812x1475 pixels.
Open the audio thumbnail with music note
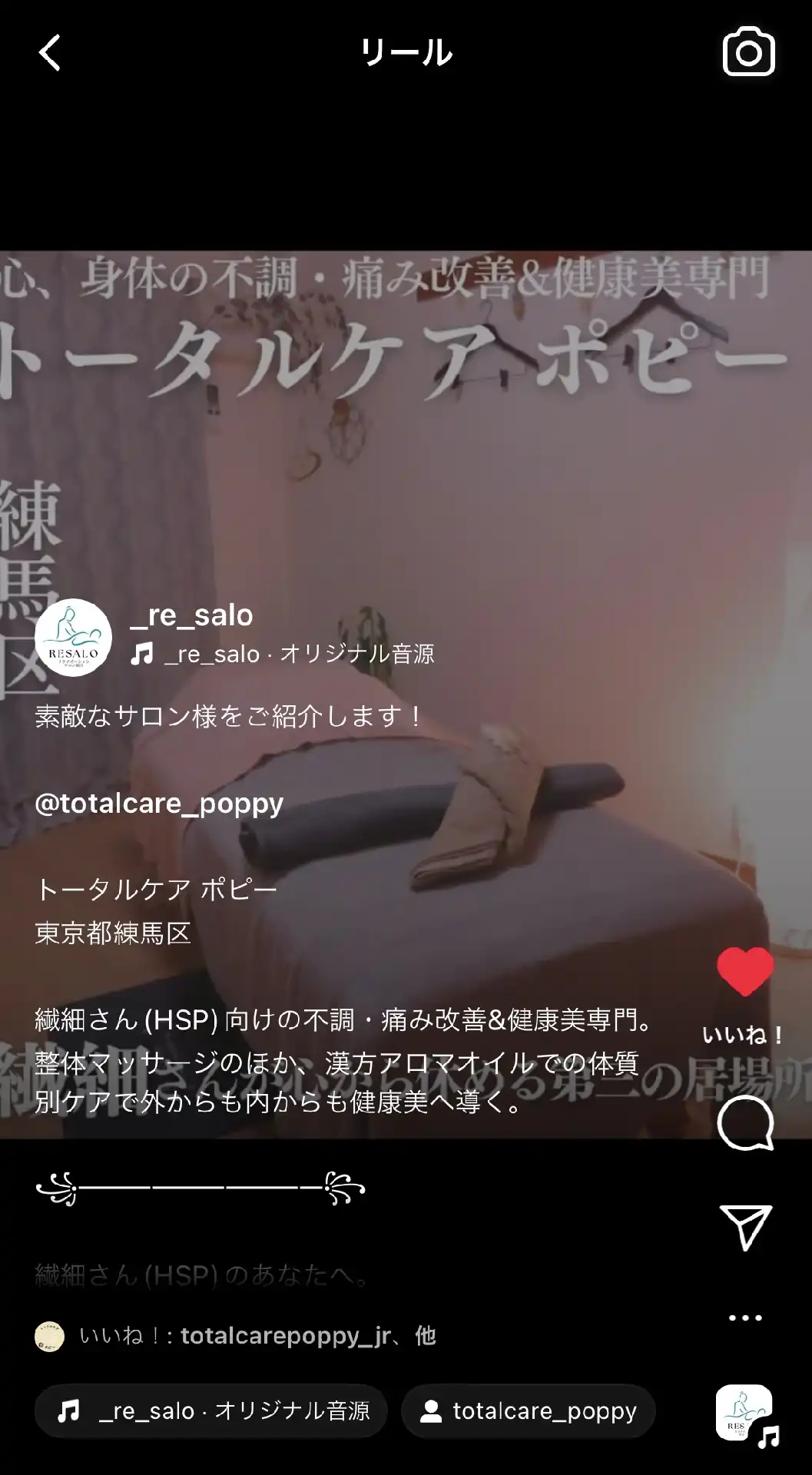click(x=744, y=1414)
